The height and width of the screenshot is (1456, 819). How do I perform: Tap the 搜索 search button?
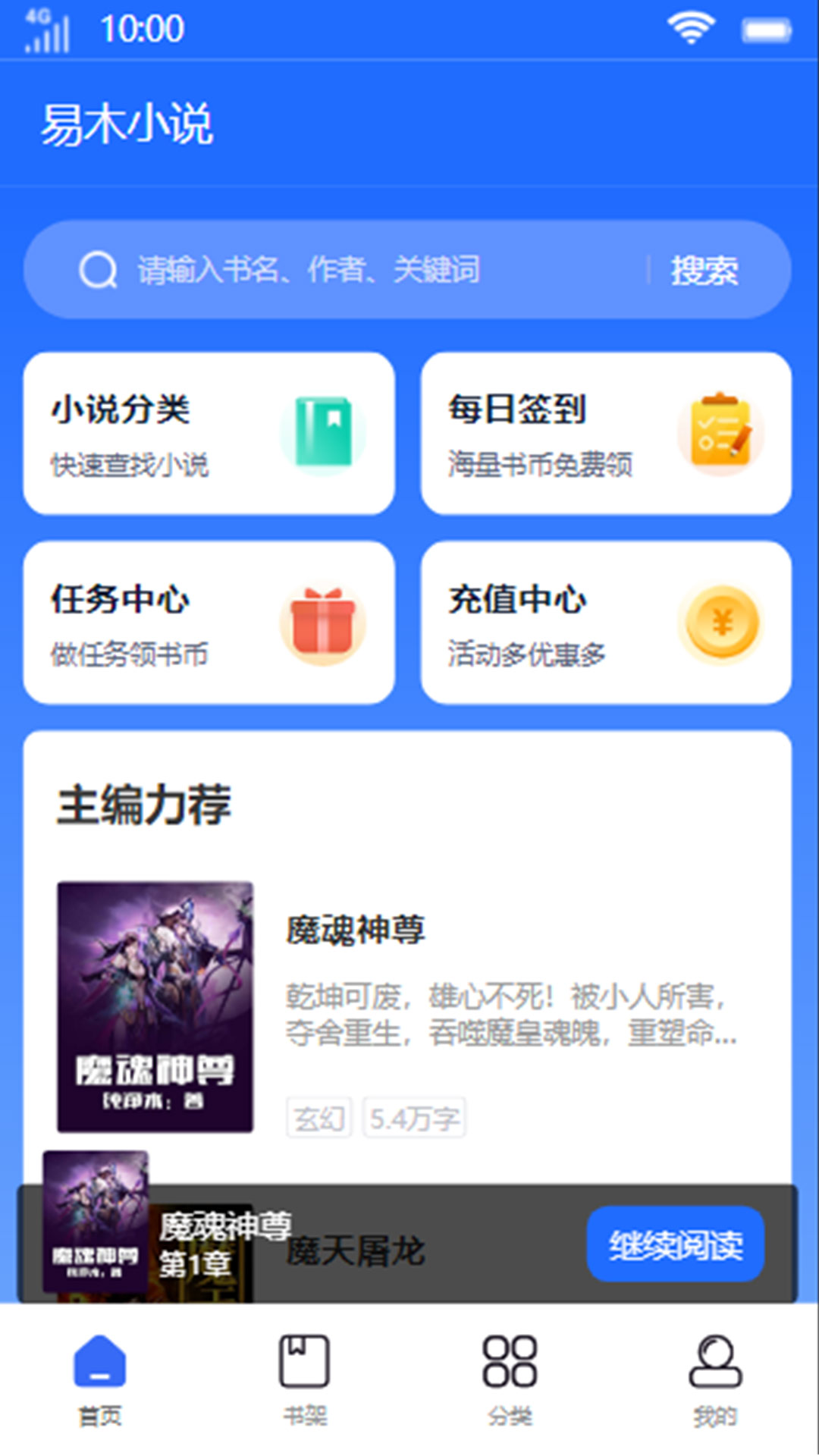[x=704, y=269]
